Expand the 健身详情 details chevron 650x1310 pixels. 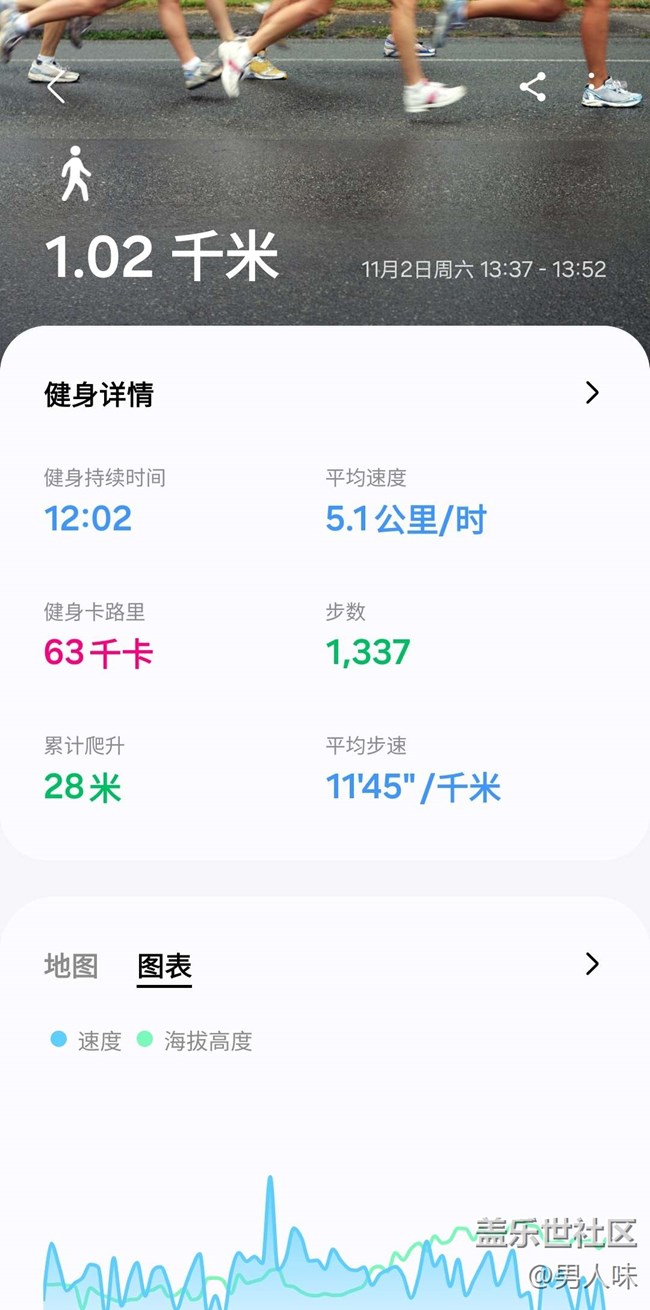[592, 393]
